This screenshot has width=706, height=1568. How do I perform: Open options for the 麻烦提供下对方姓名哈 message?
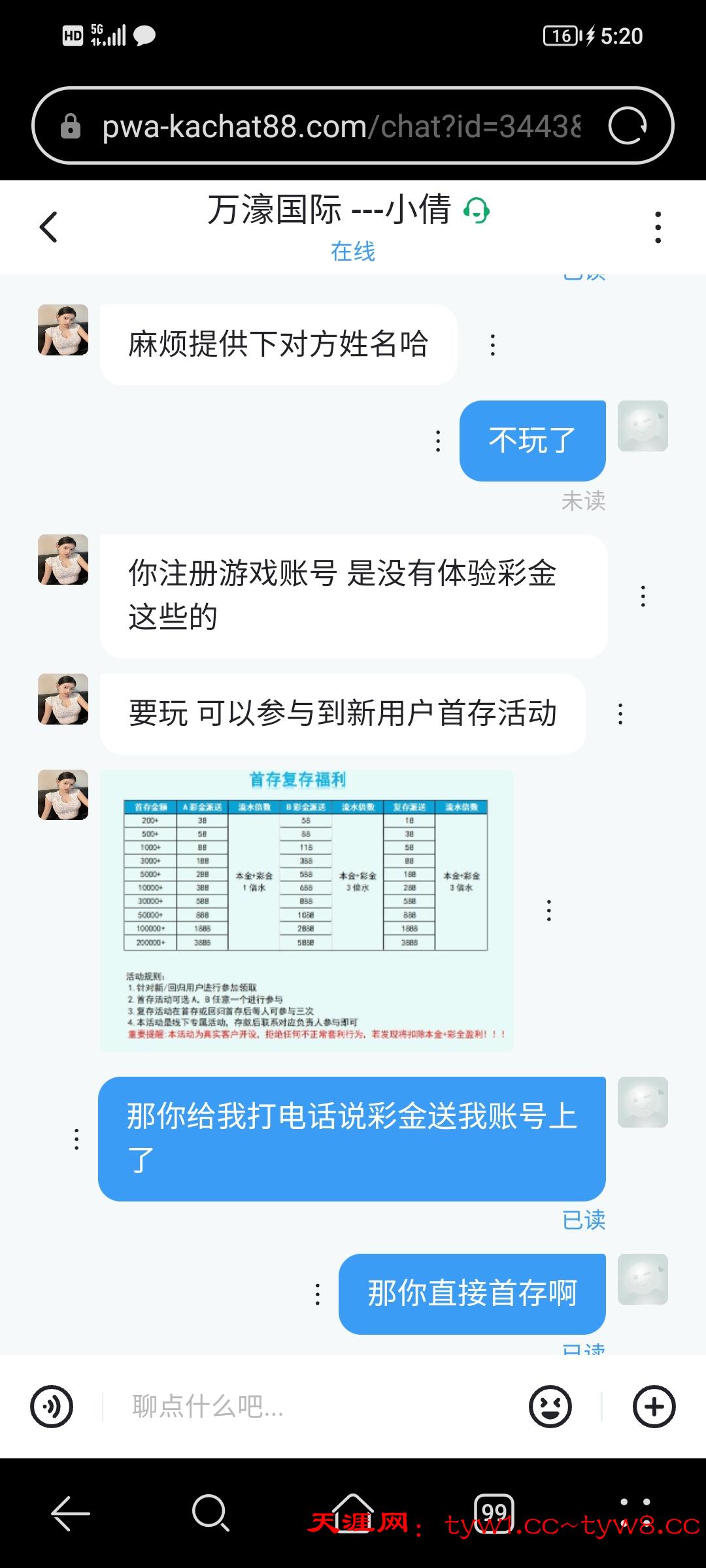(493, 345)
